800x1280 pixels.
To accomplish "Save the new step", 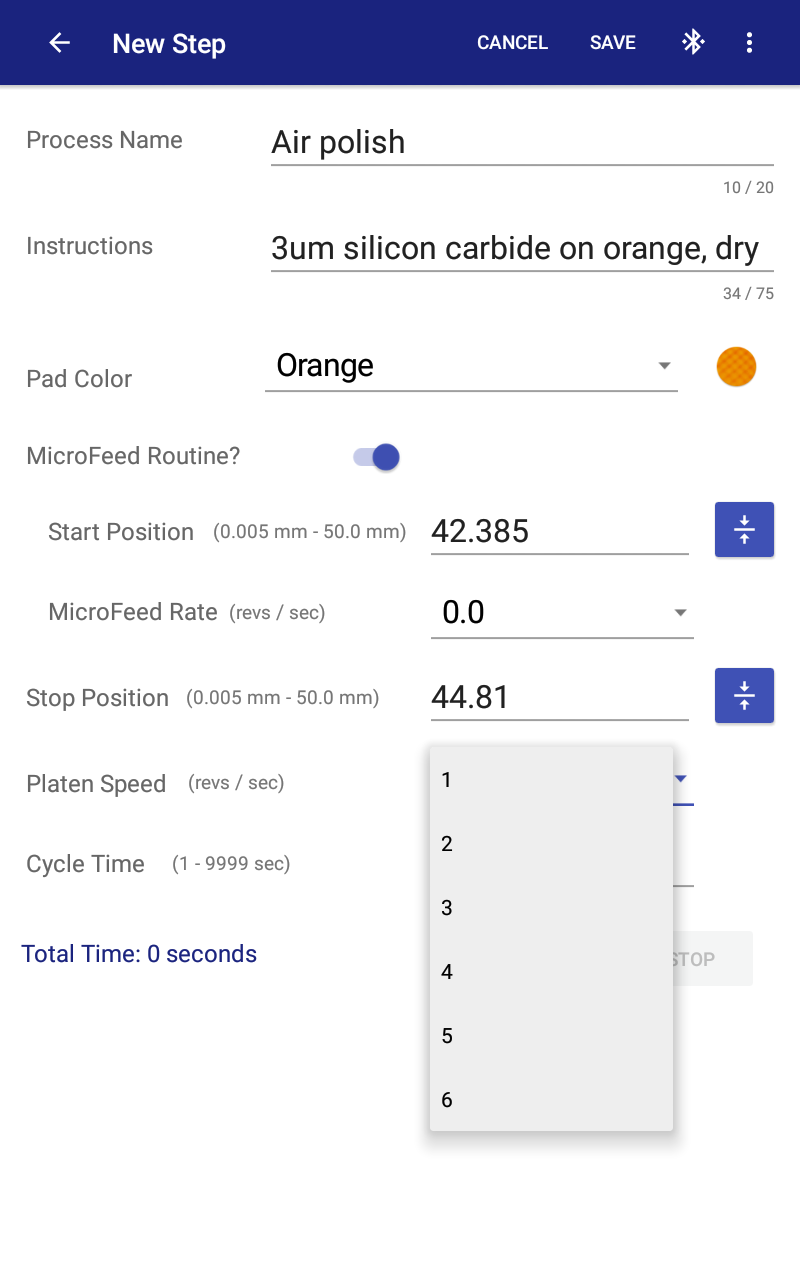I will coord(613,43).
